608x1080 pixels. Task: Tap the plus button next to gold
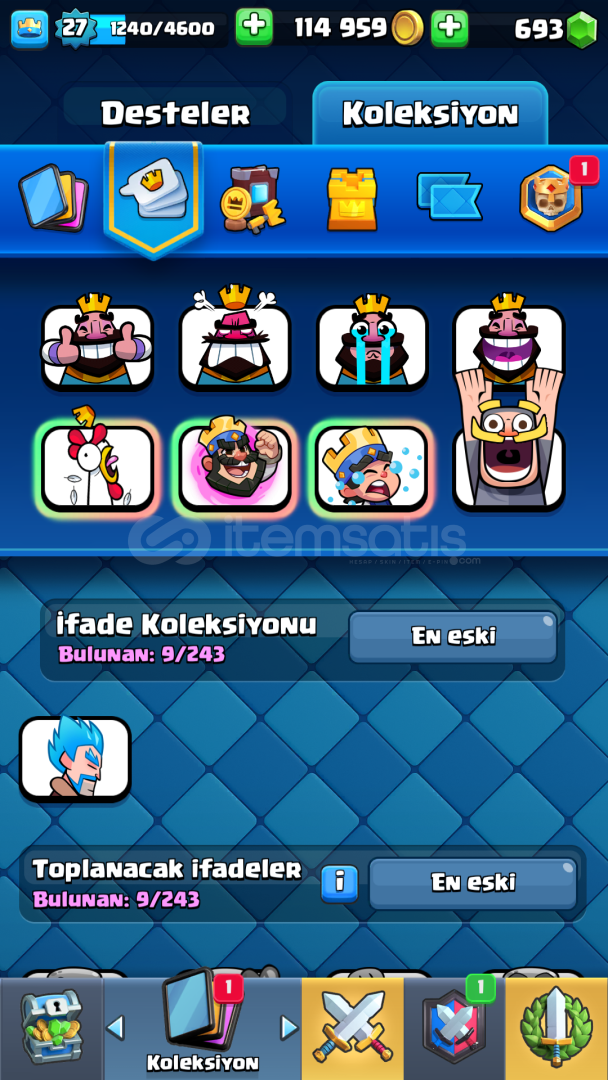450,28
